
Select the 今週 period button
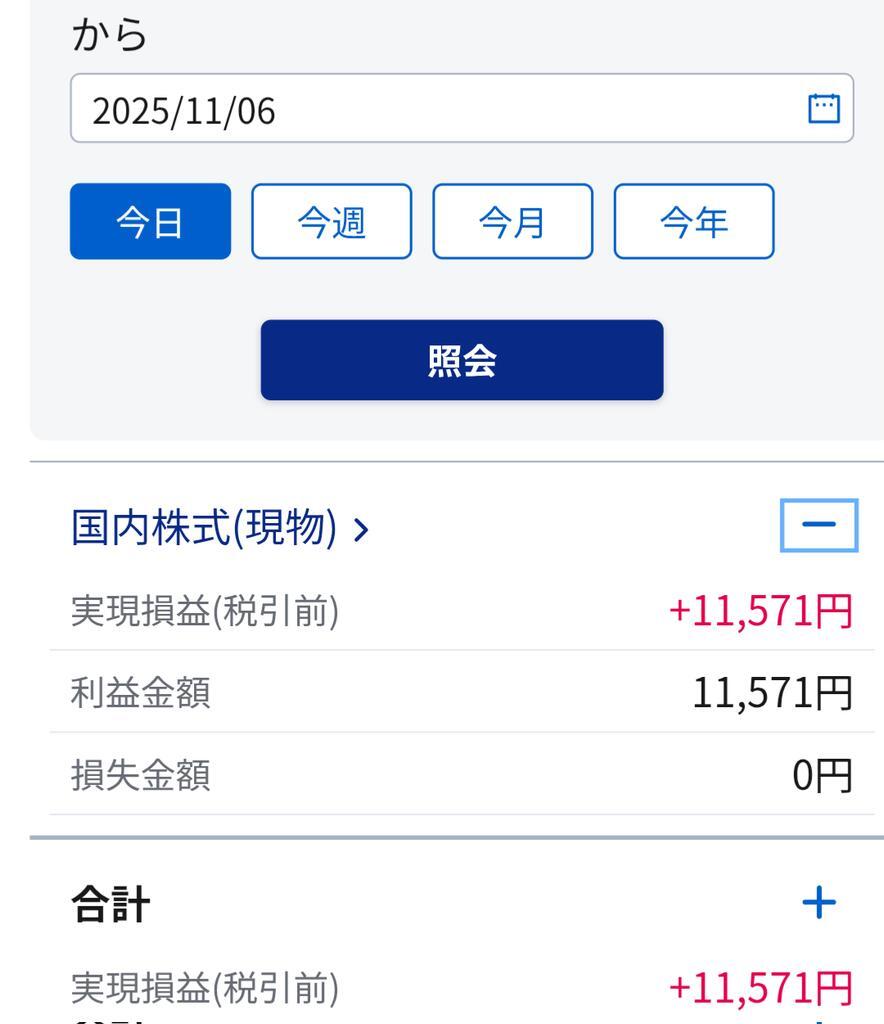click(331, 222)
